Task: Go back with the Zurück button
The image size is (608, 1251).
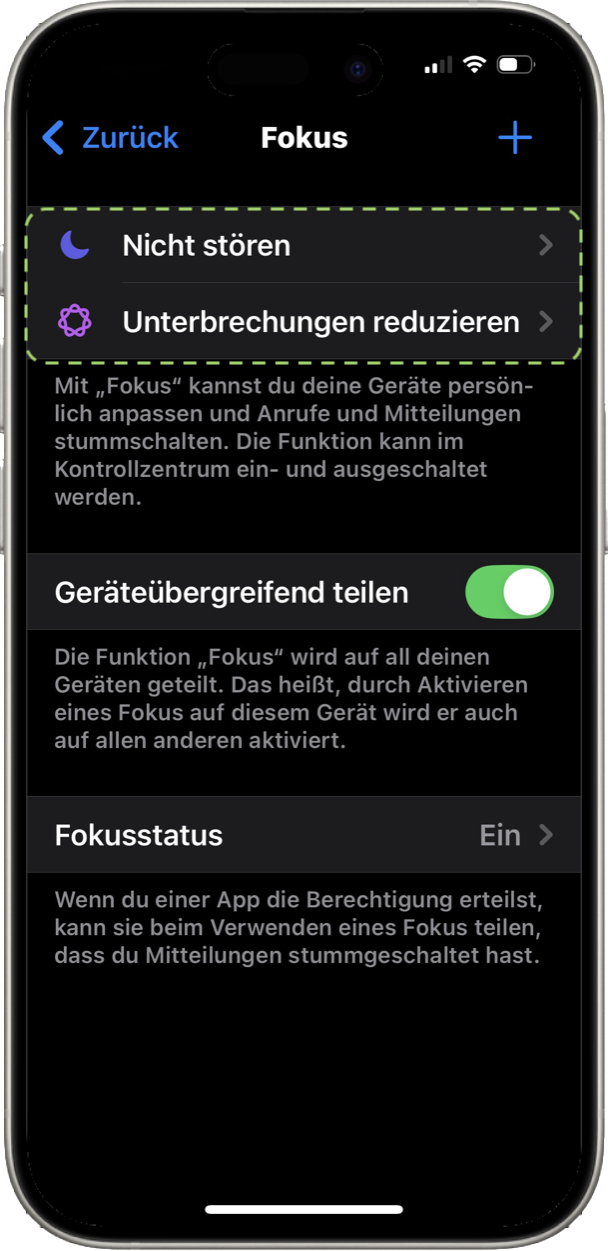Action: click(110, 138)
